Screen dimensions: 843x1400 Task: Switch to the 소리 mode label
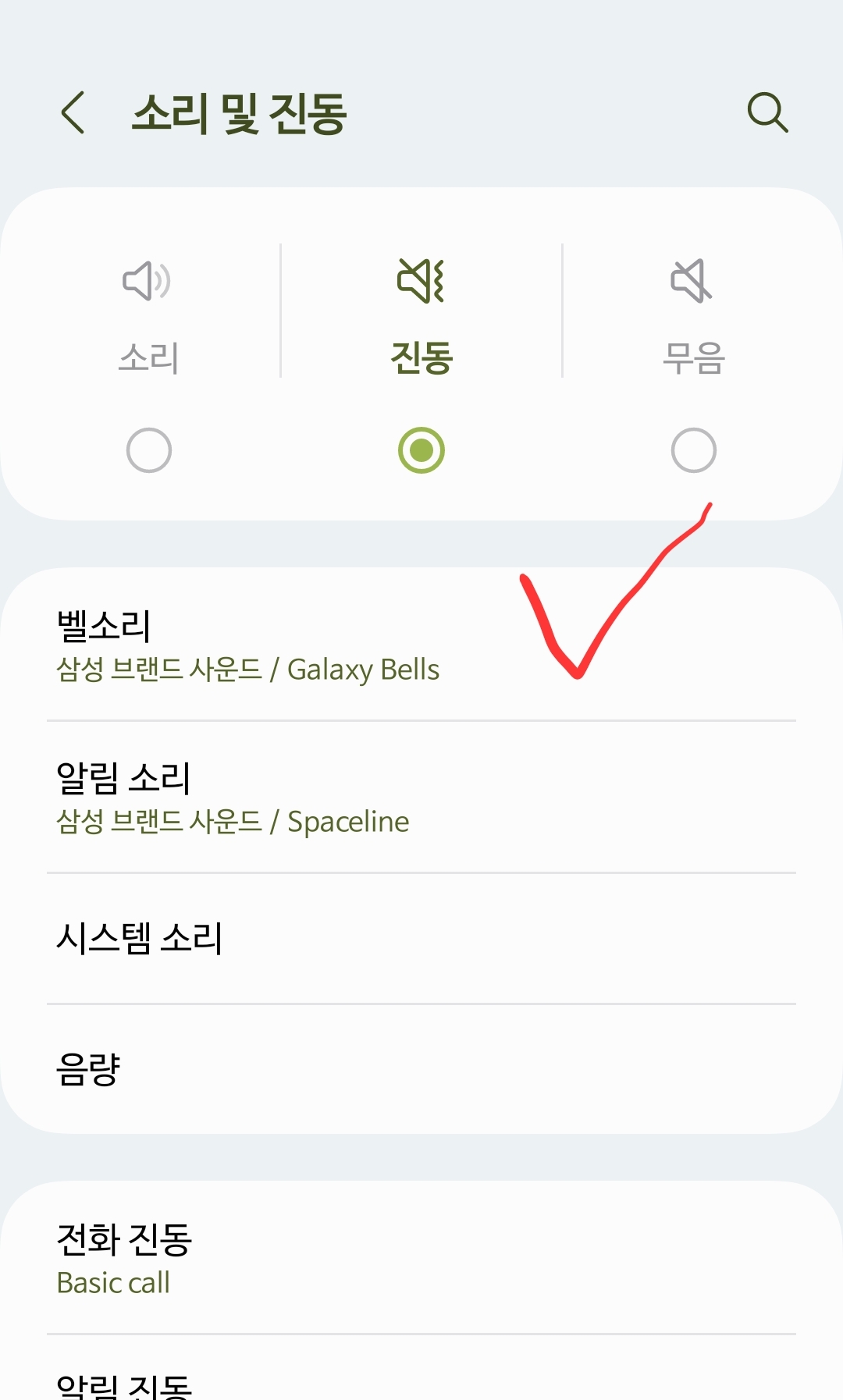click(148, 357)
